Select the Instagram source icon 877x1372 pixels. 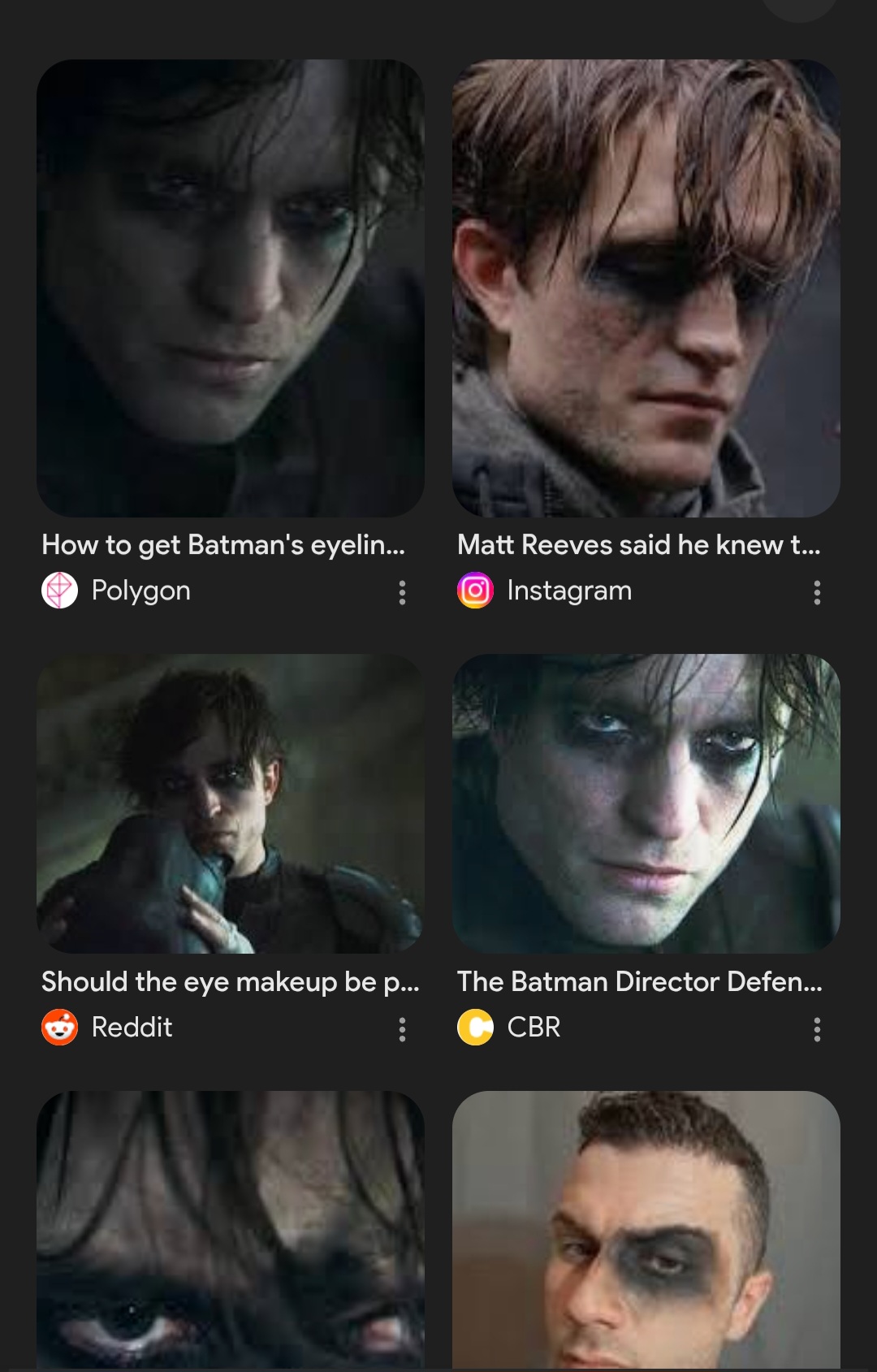tap(475, 591)
